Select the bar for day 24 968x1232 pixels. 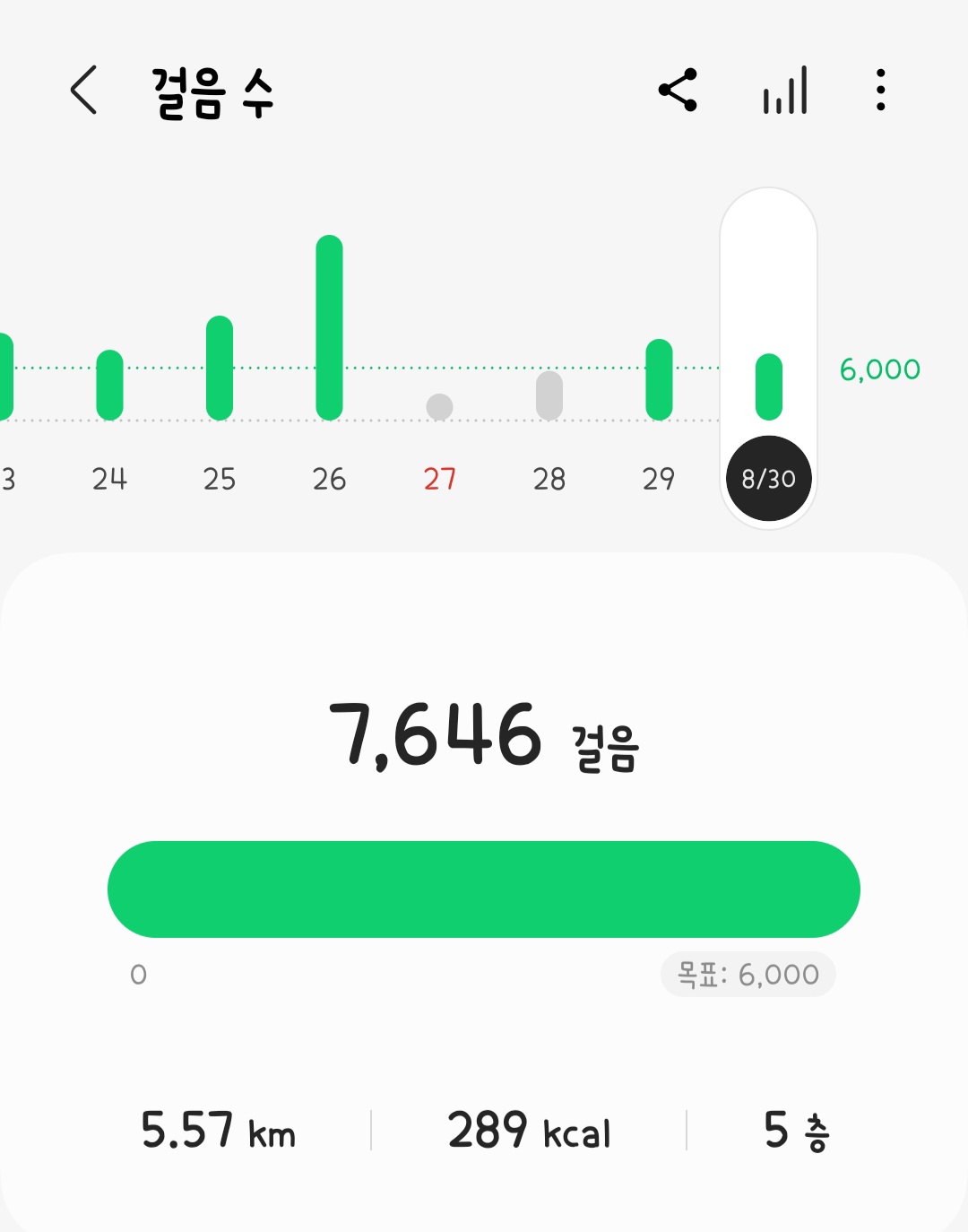(x=109, y=385)
